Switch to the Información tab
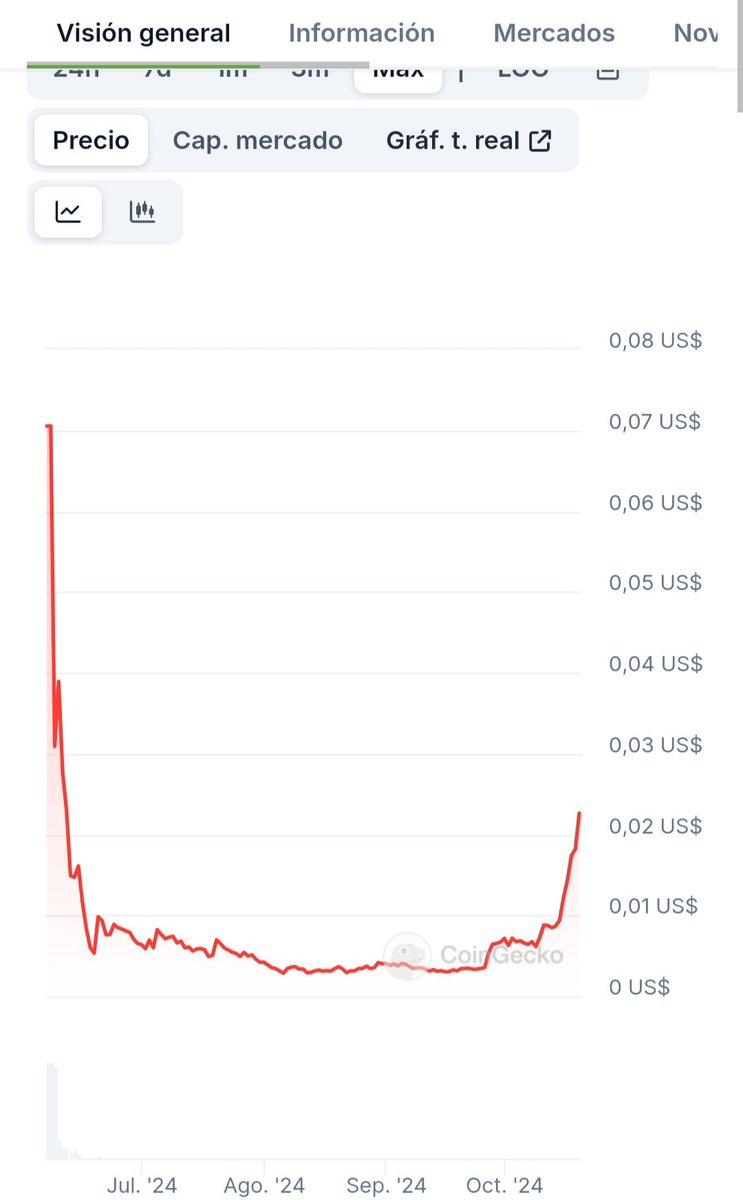 pos(361,33)
